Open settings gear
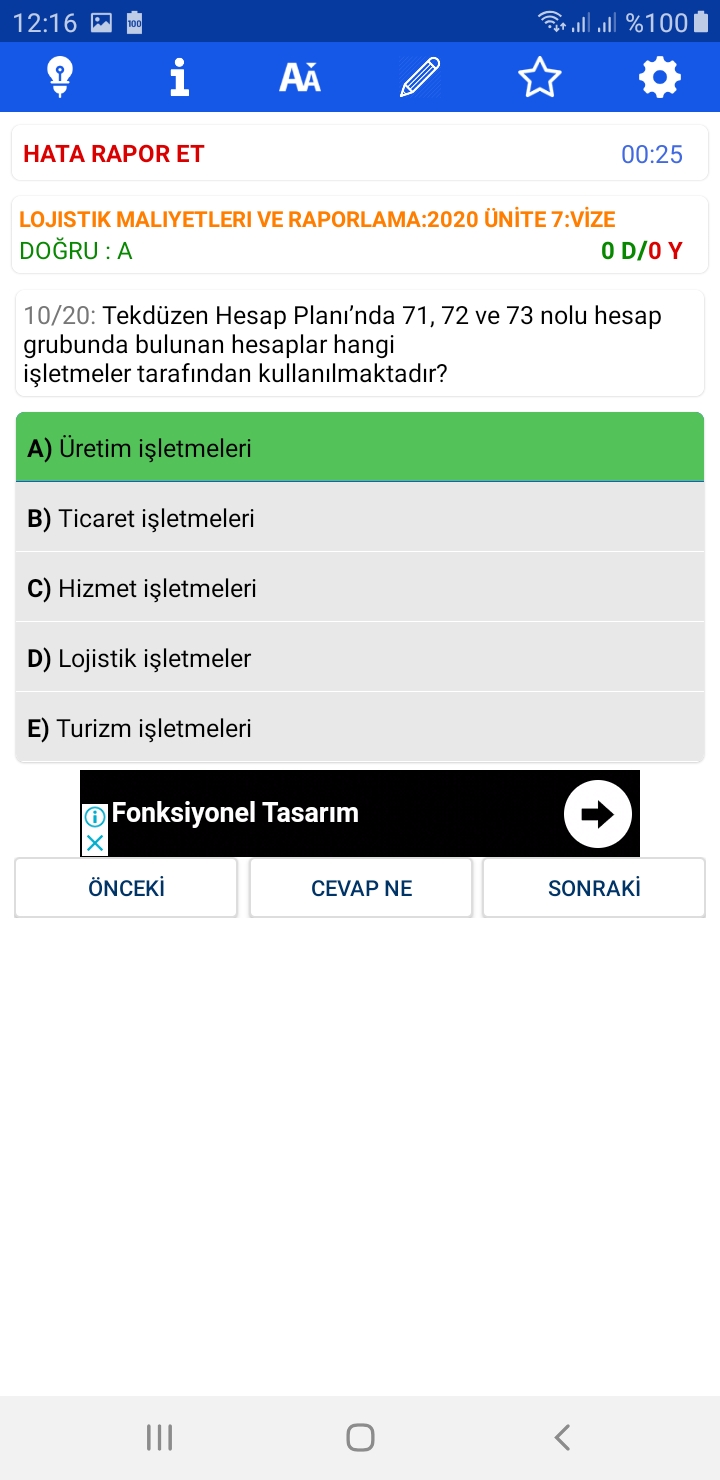The image size is (720, 1480). coord(660,77)
